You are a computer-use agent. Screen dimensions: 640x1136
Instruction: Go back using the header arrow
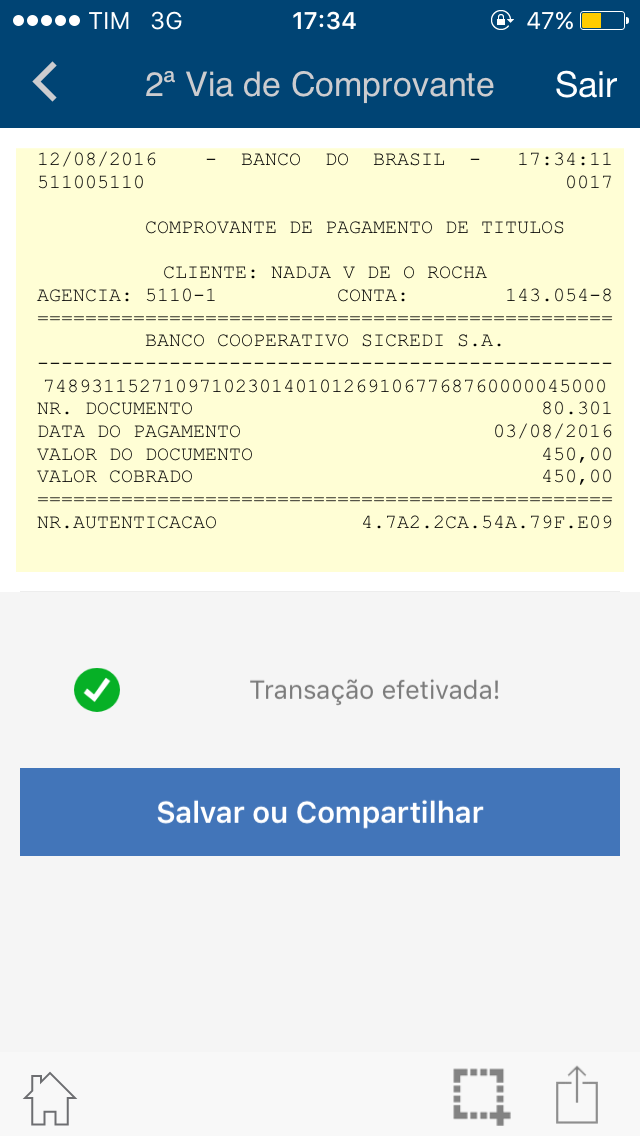pyautogui.click(x=45, y=83)
